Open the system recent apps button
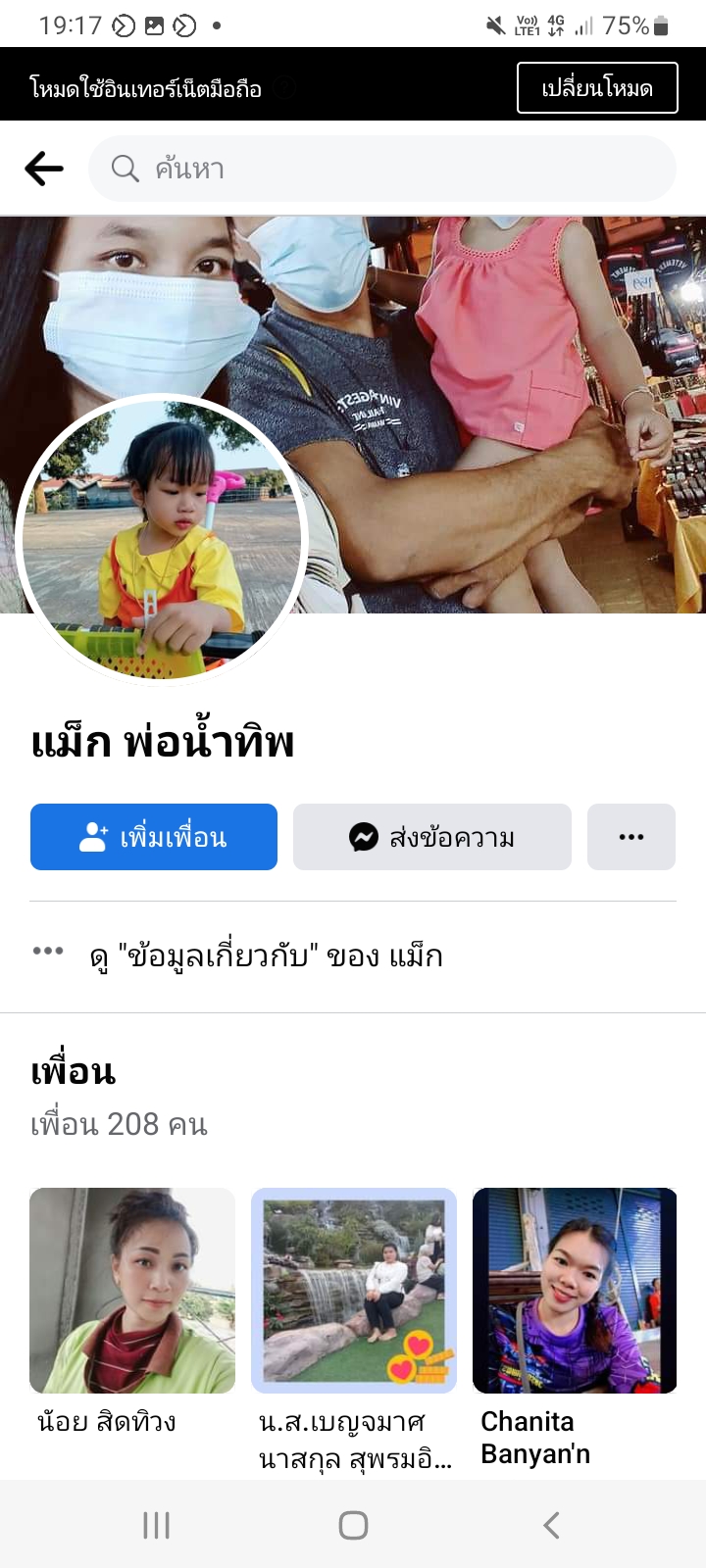 (156, 1525)
